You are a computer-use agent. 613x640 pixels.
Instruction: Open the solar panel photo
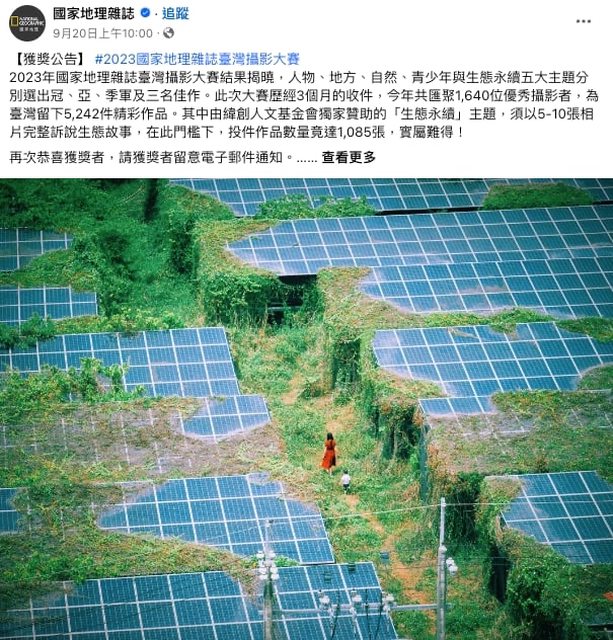tap(306, 409)
